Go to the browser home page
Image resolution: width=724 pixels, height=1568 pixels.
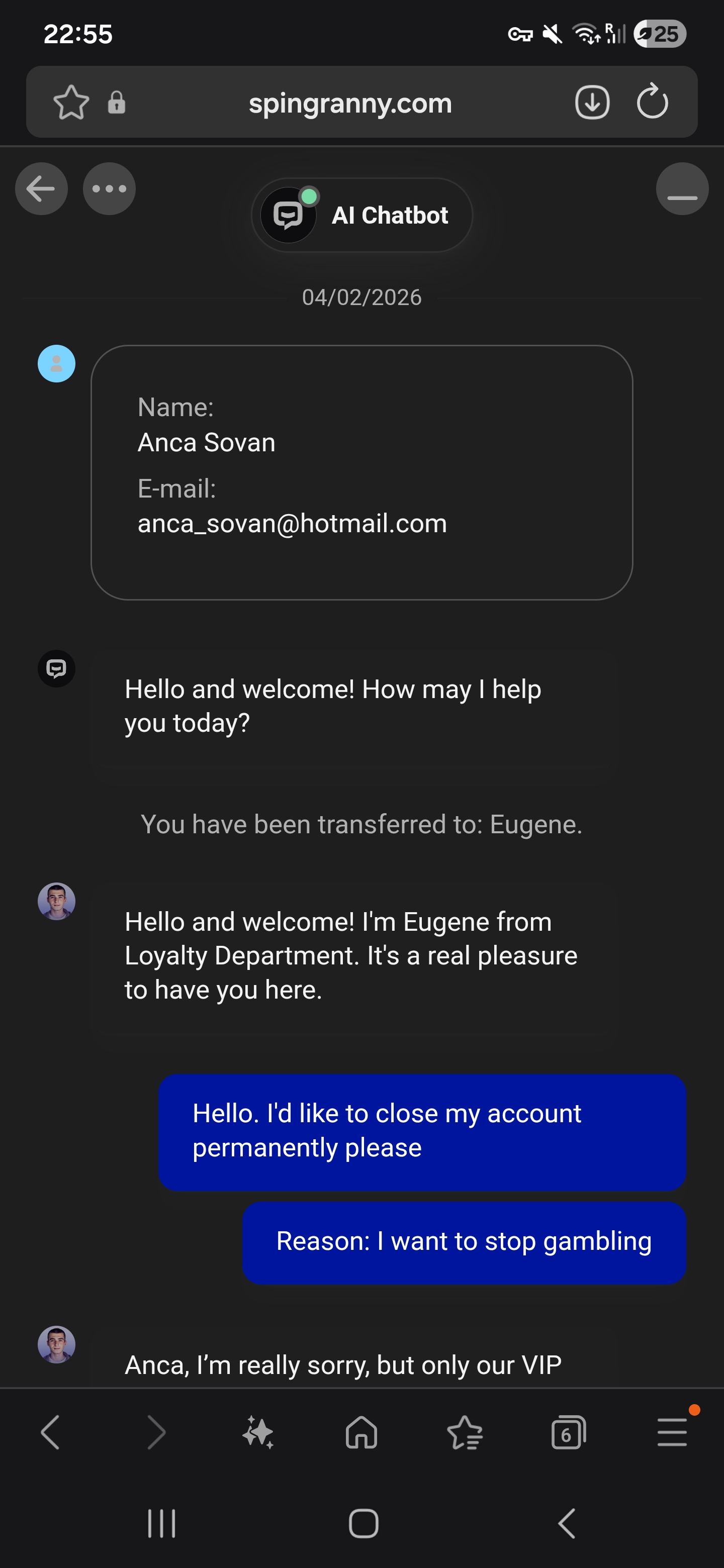361,1432
